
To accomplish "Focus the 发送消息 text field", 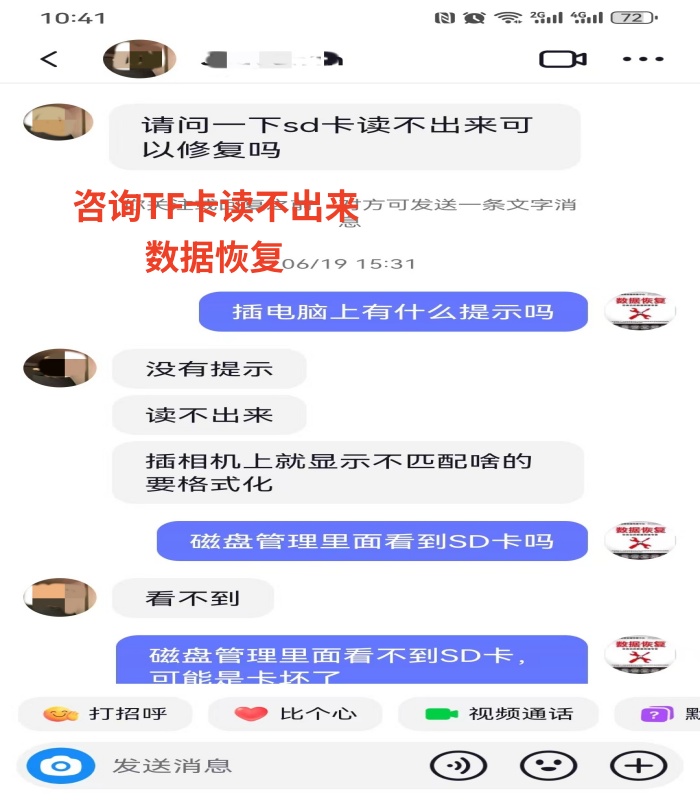I will tap(250, 766).
